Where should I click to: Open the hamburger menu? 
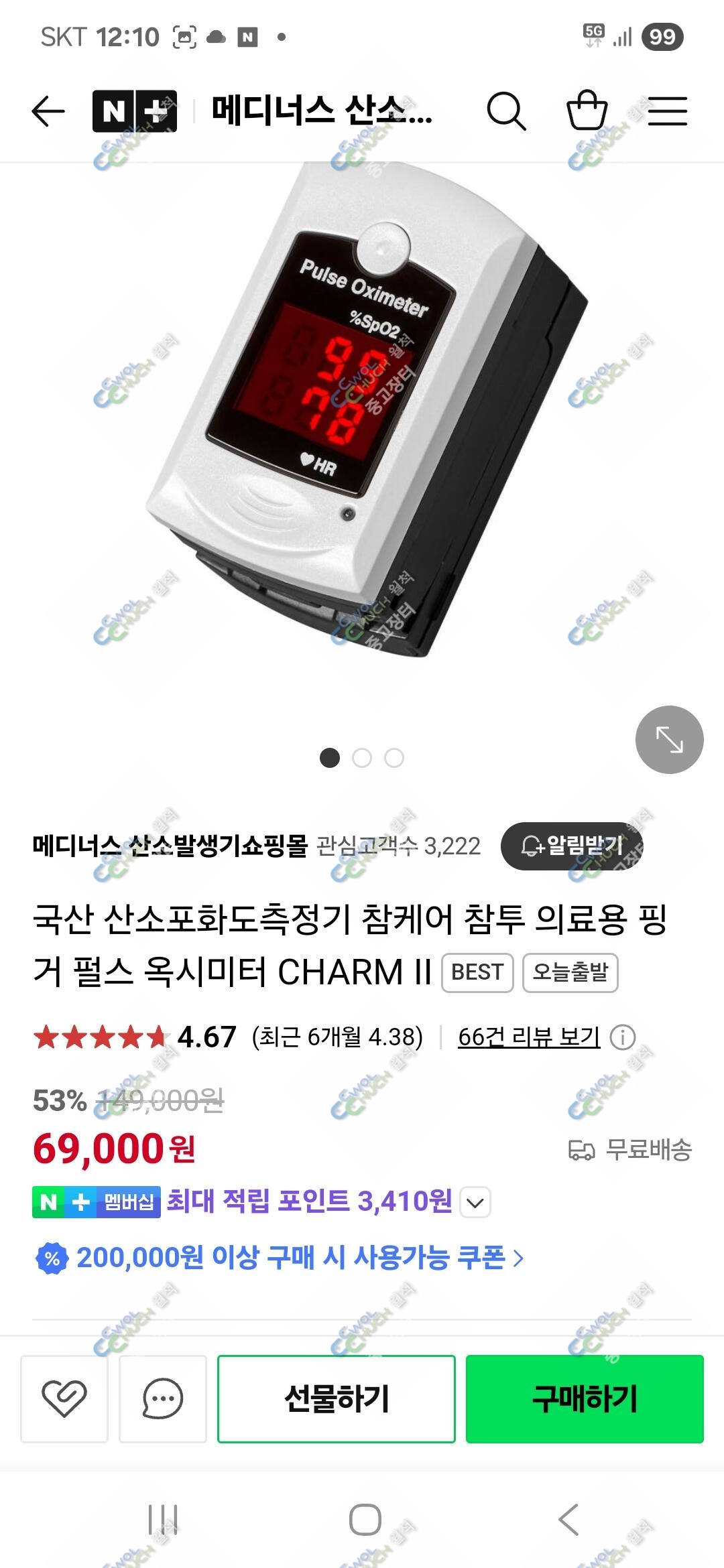pos(668,111)
